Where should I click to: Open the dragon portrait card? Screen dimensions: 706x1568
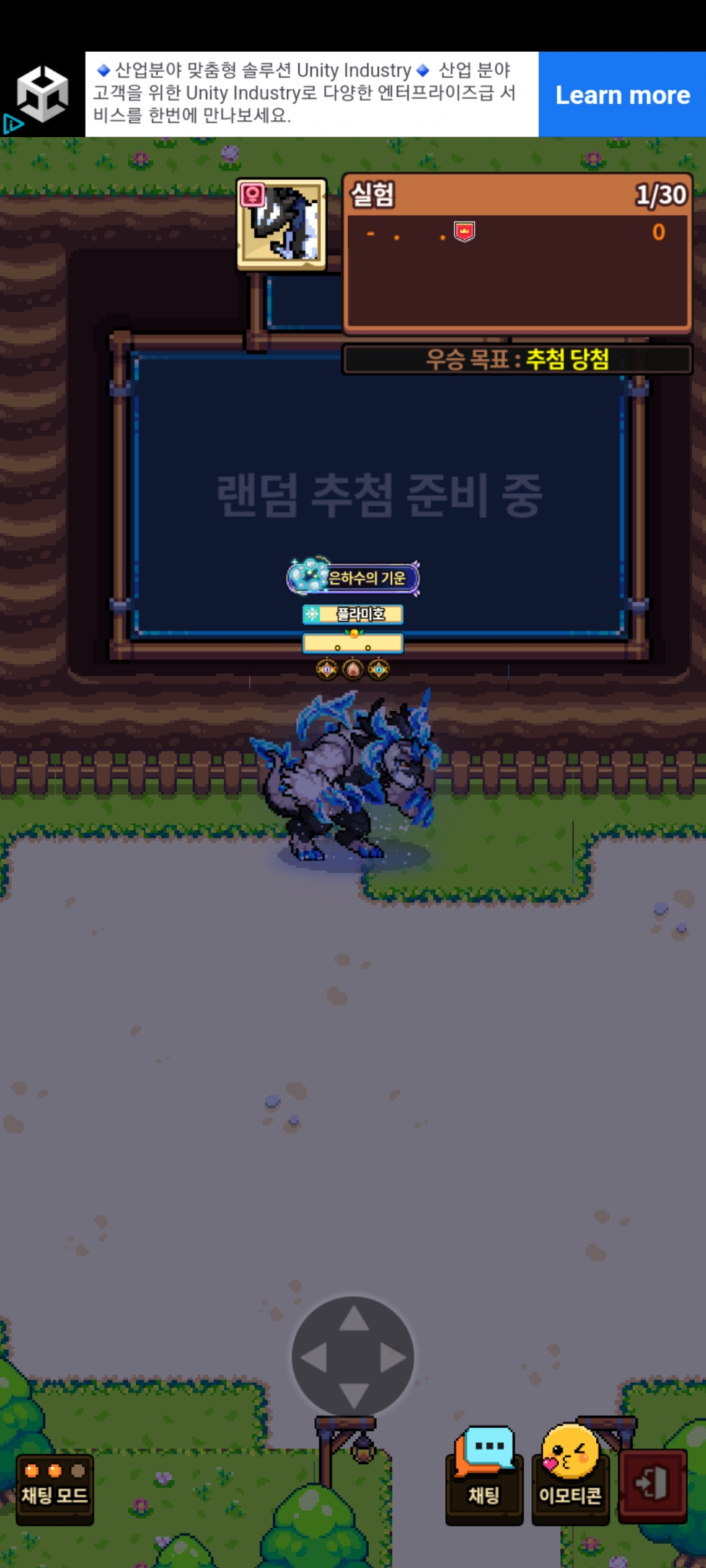pos(282,224)
